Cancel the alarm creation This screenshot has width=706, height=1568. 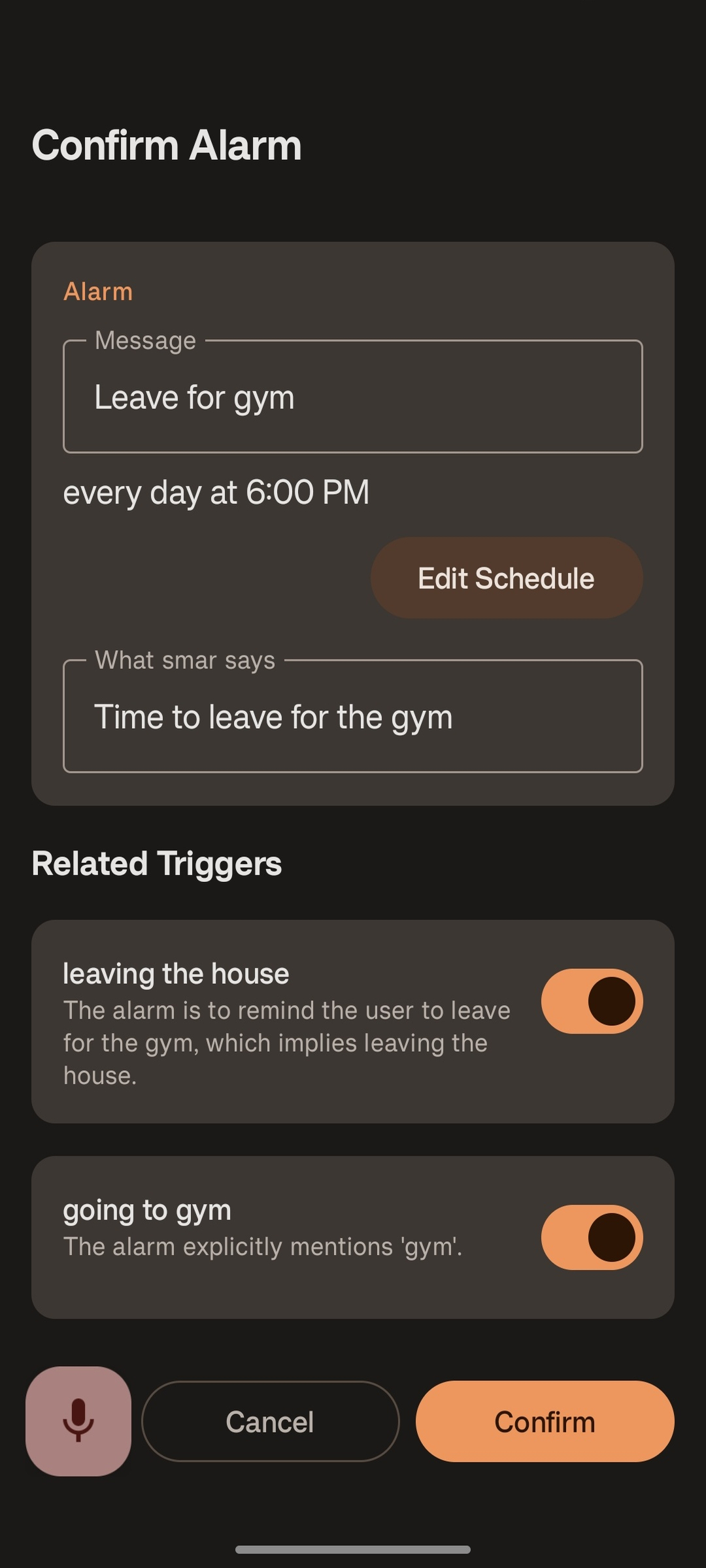[x=270, y=1422]
